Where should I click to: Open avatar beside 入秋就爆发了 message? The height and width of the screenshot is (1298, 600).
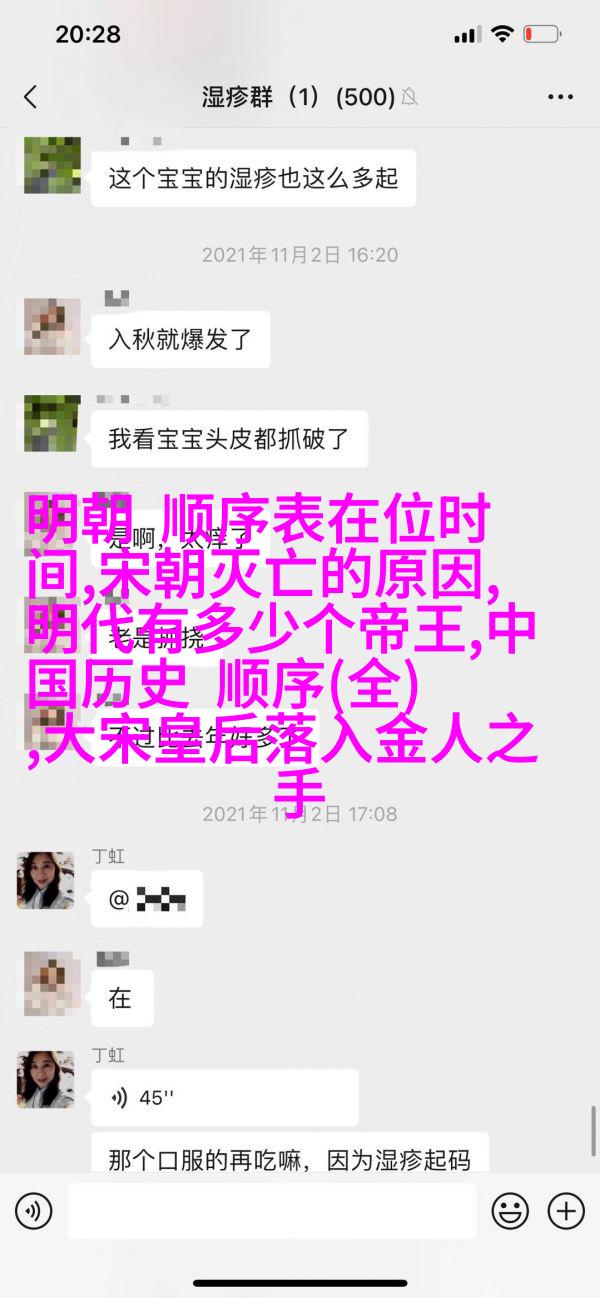45,321
